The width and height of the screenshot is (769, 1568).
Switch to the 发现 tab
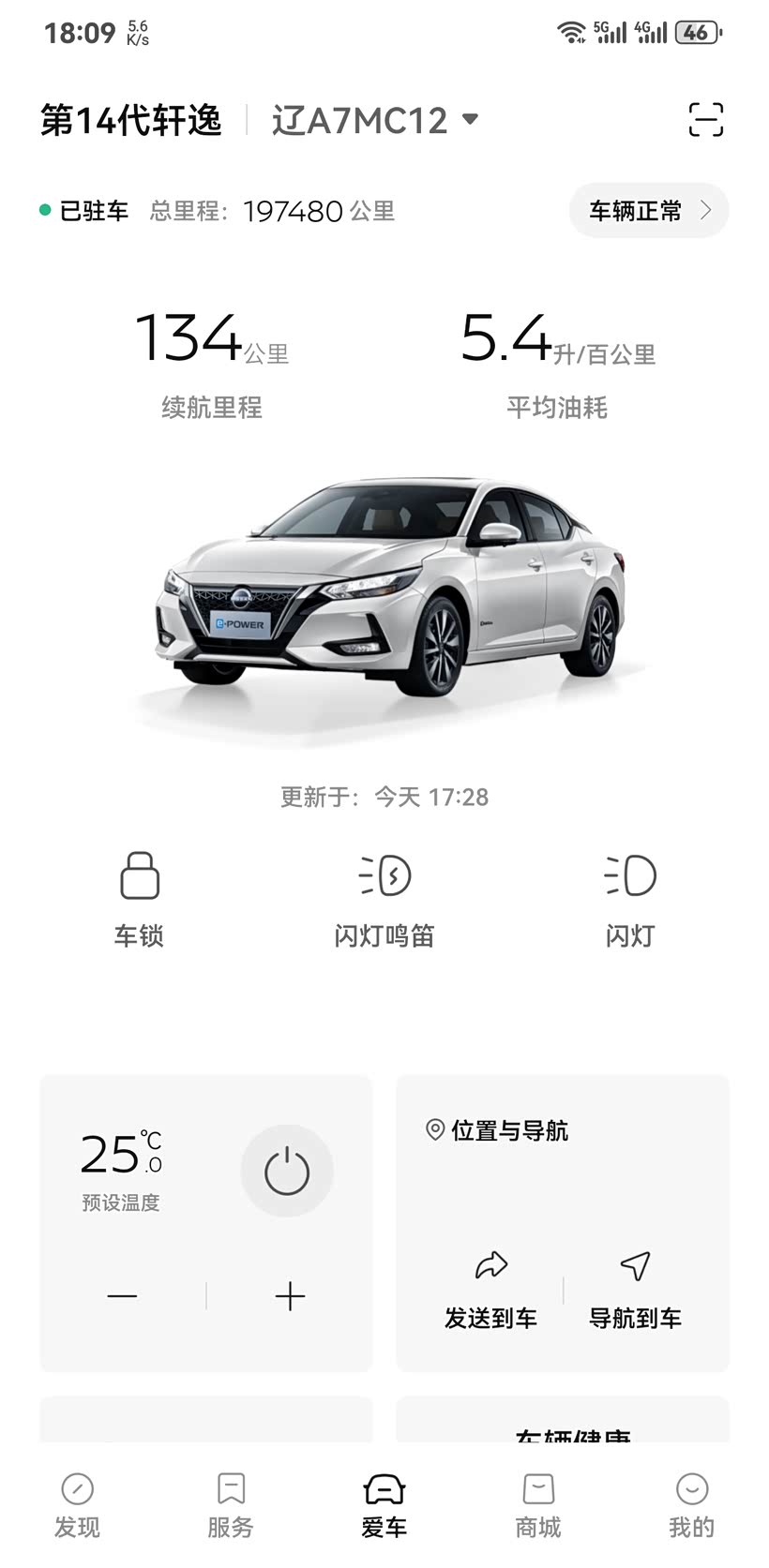click(77, 1504)
